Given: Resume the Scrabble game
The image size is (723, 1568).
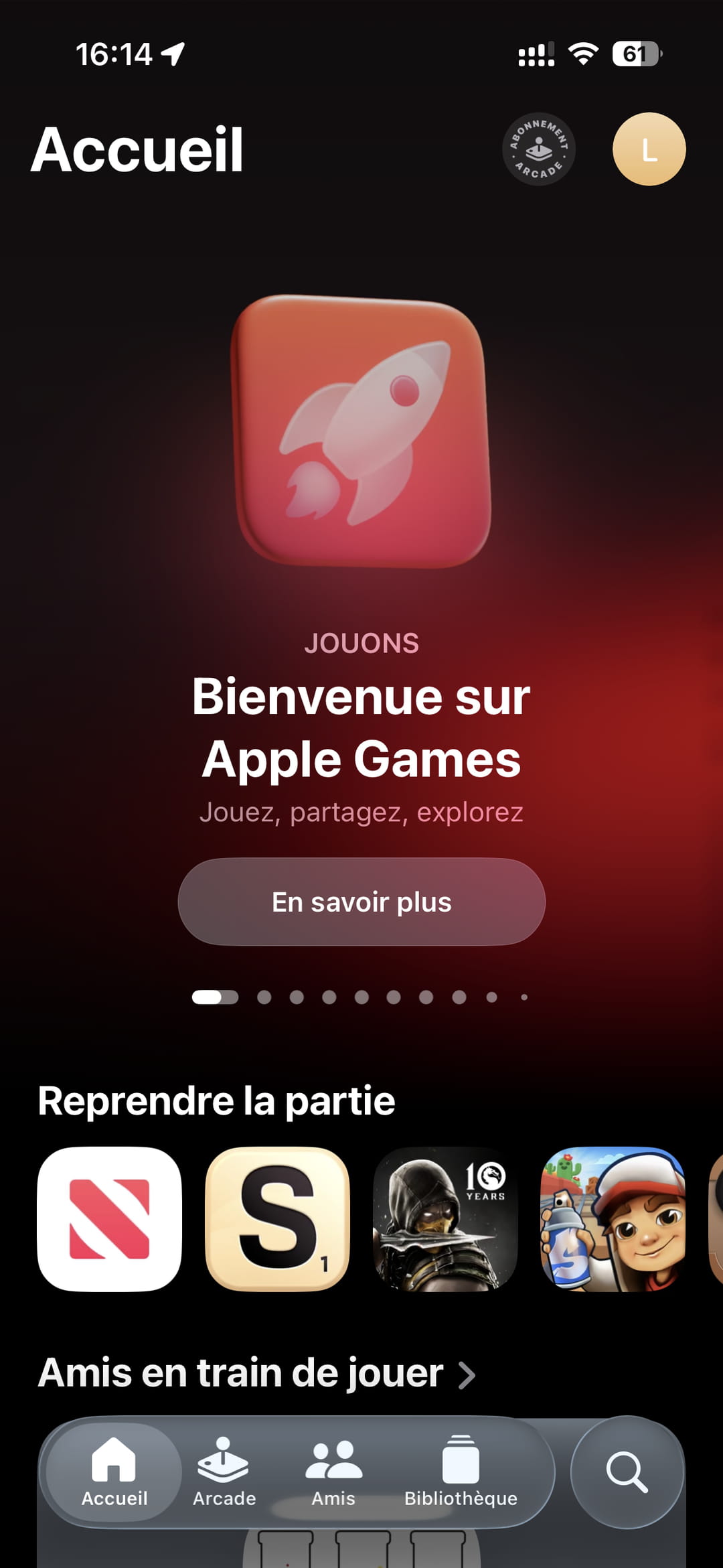Looking at the screenshot, I should click(x=277, y=1219).
